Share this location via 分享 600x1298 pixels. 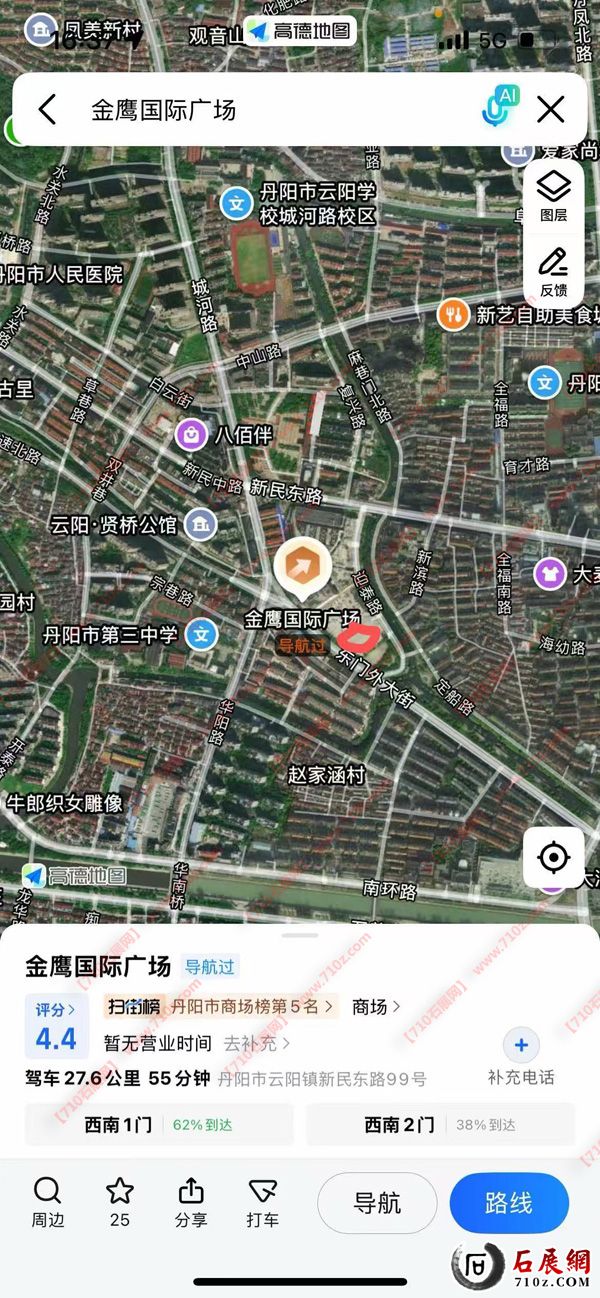click(x=191, y=1201)
